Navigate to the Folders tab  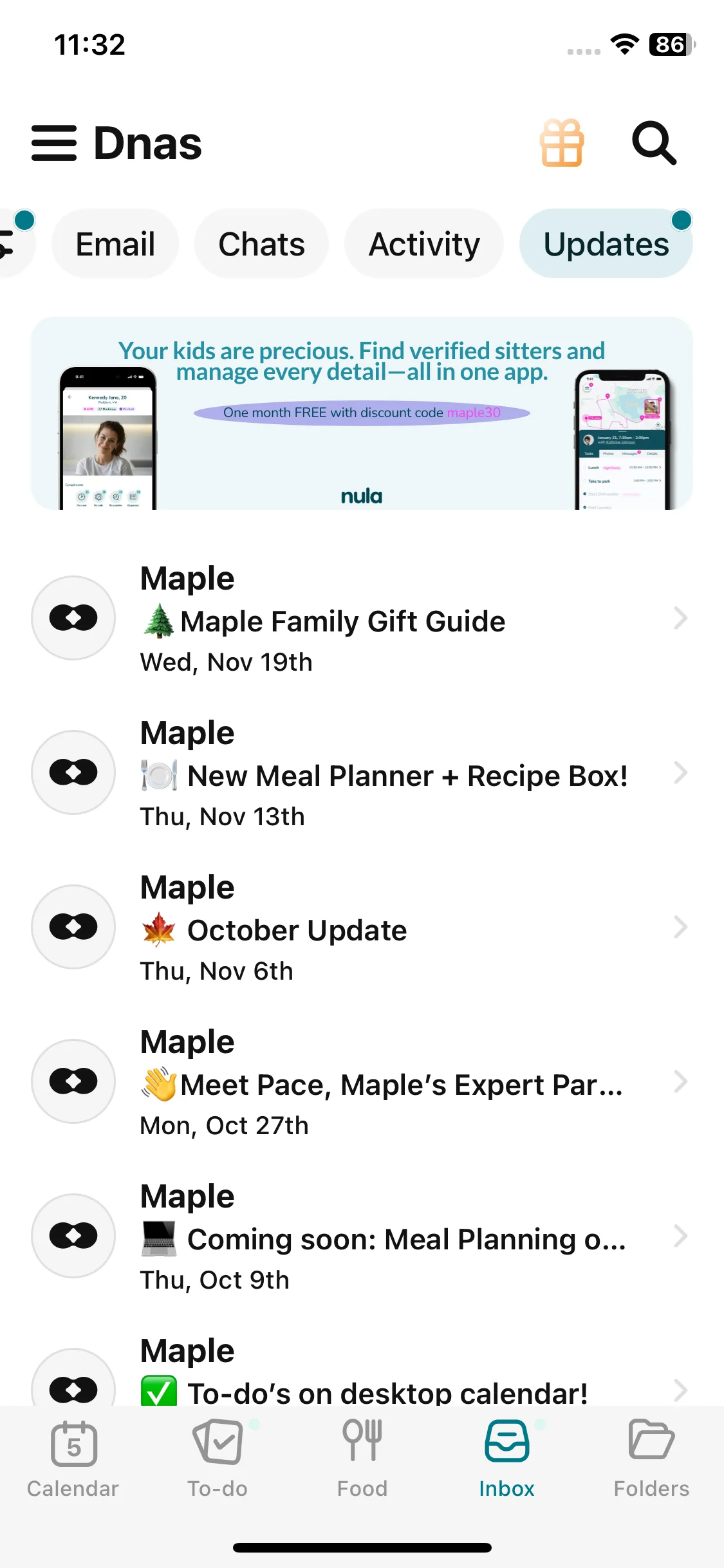(x=651, y=1458)
